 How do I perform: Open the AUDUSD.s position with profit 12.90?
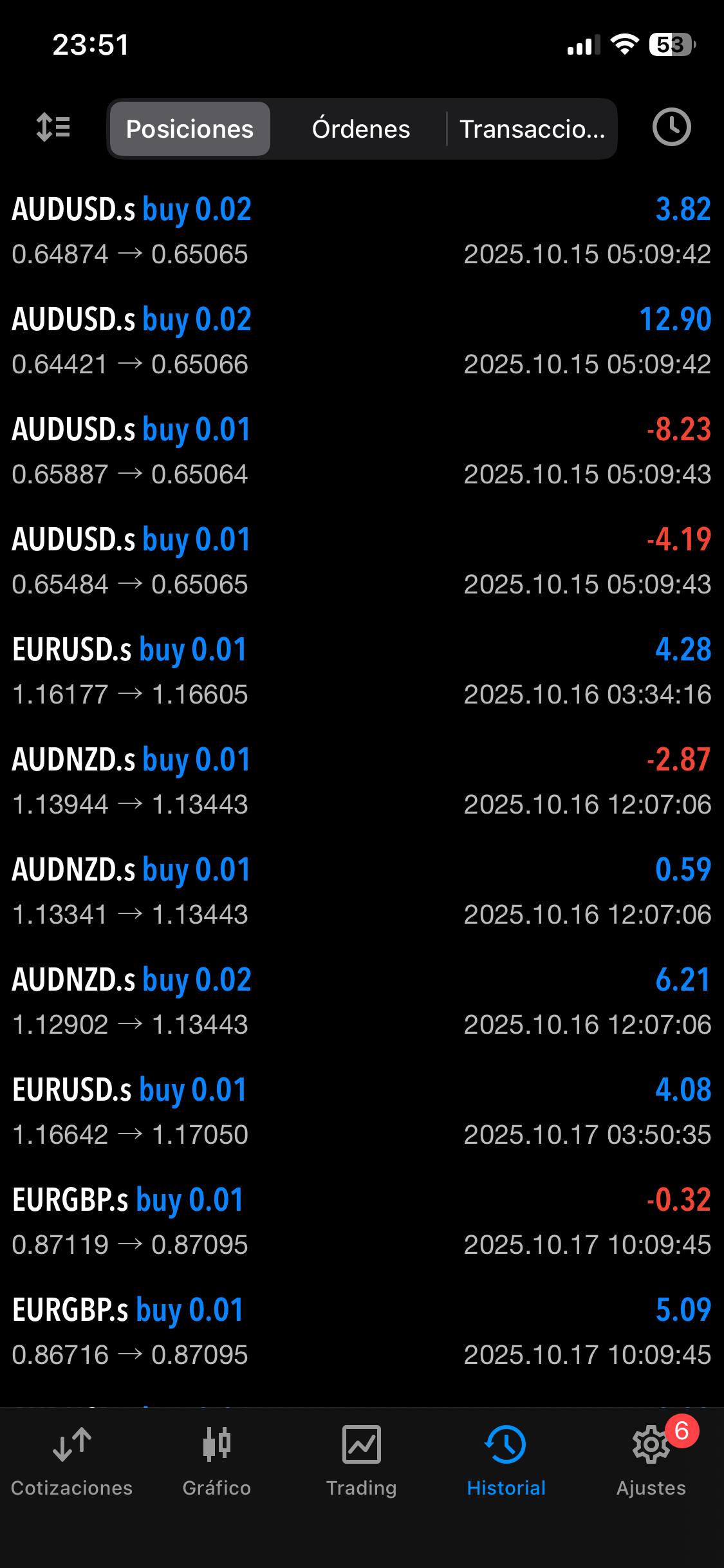click(362, 341)
